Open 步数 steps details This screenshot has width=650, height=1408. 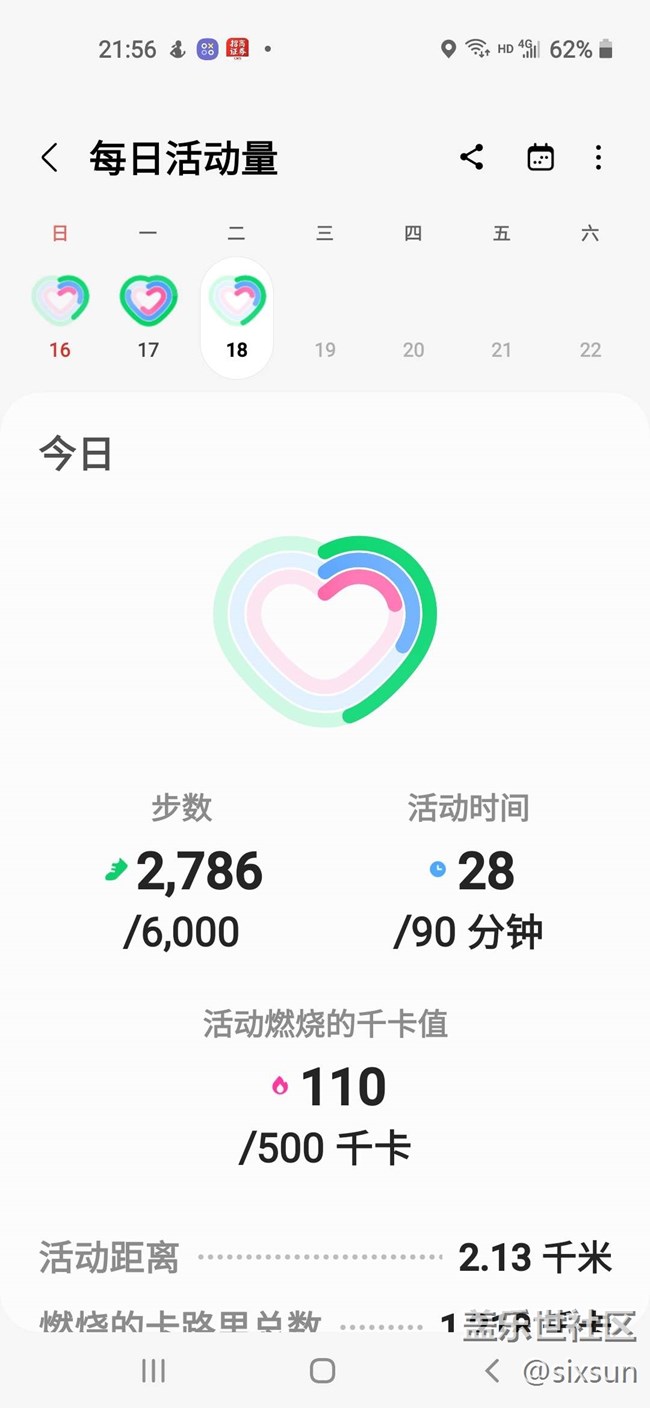[183, 871]
